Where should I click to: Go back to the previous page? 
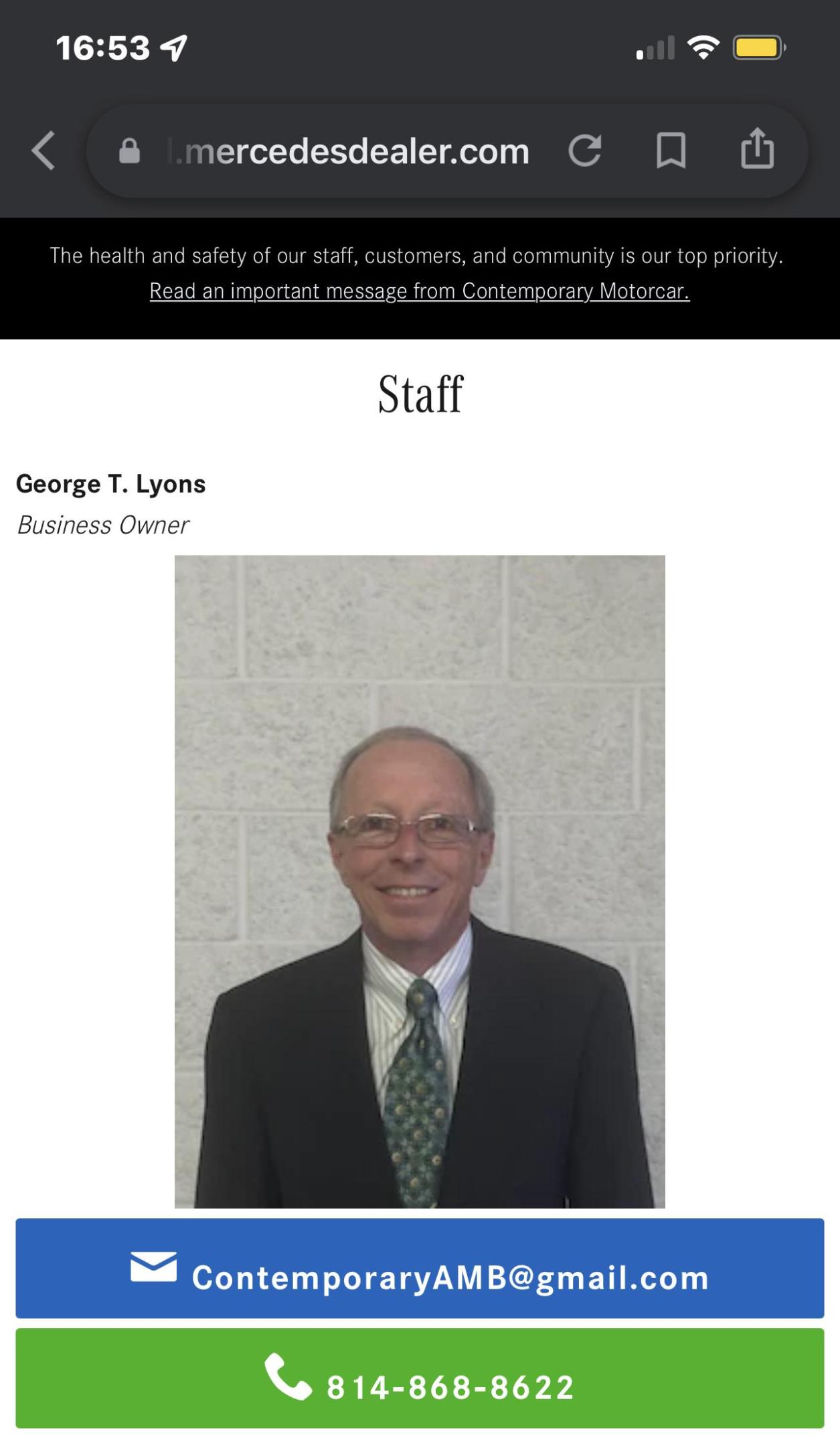point(44,151)
